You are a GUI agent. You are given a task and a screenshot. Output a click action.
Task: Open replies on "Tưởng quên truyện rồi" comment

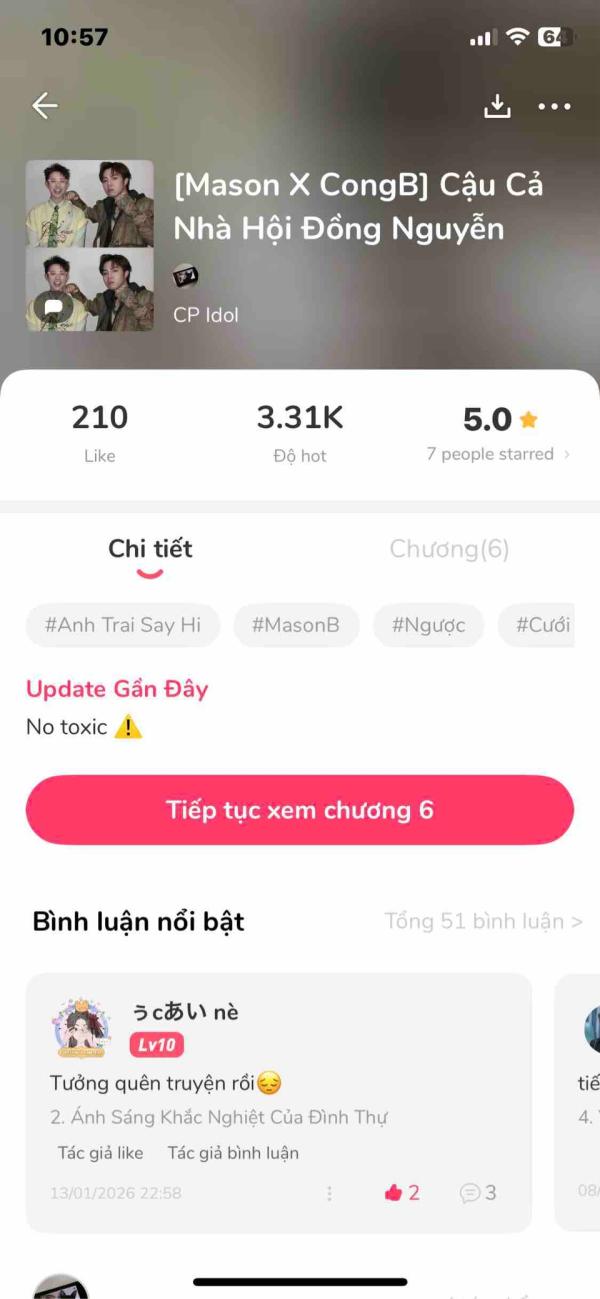click(x=478, y=1193)
